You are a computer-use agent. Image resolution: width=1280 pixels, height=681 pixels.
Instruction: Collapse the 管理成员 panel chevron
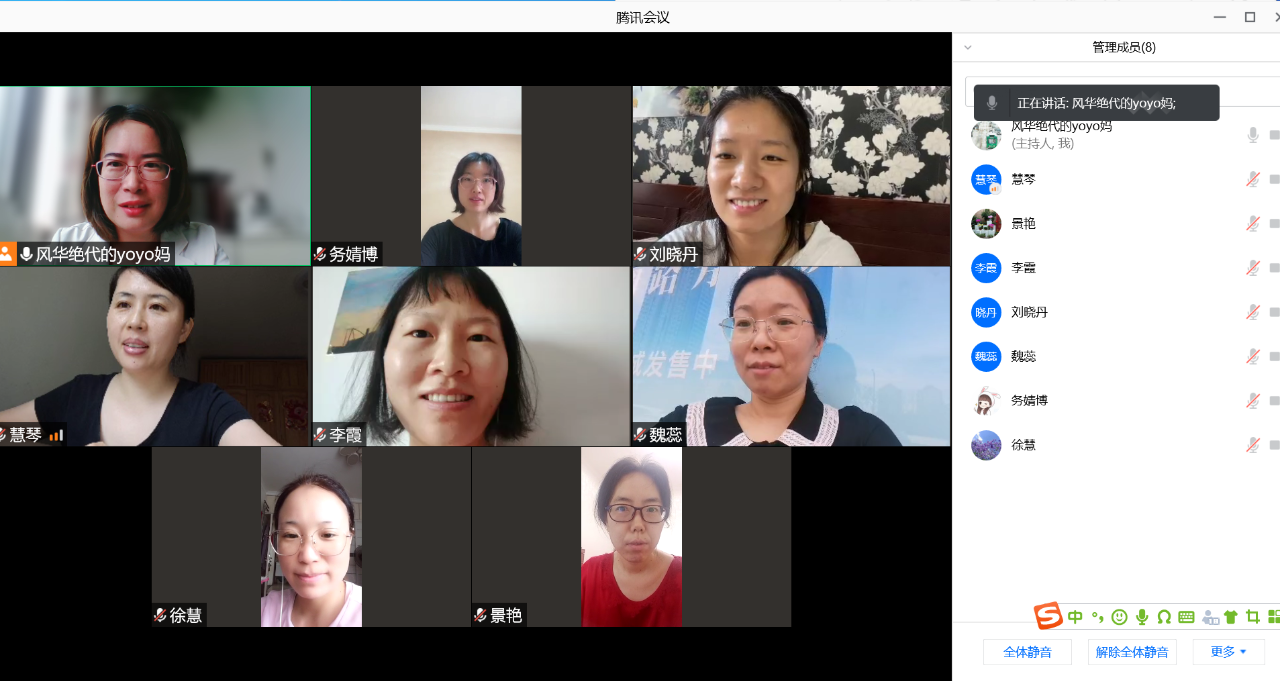click(967, 48)
